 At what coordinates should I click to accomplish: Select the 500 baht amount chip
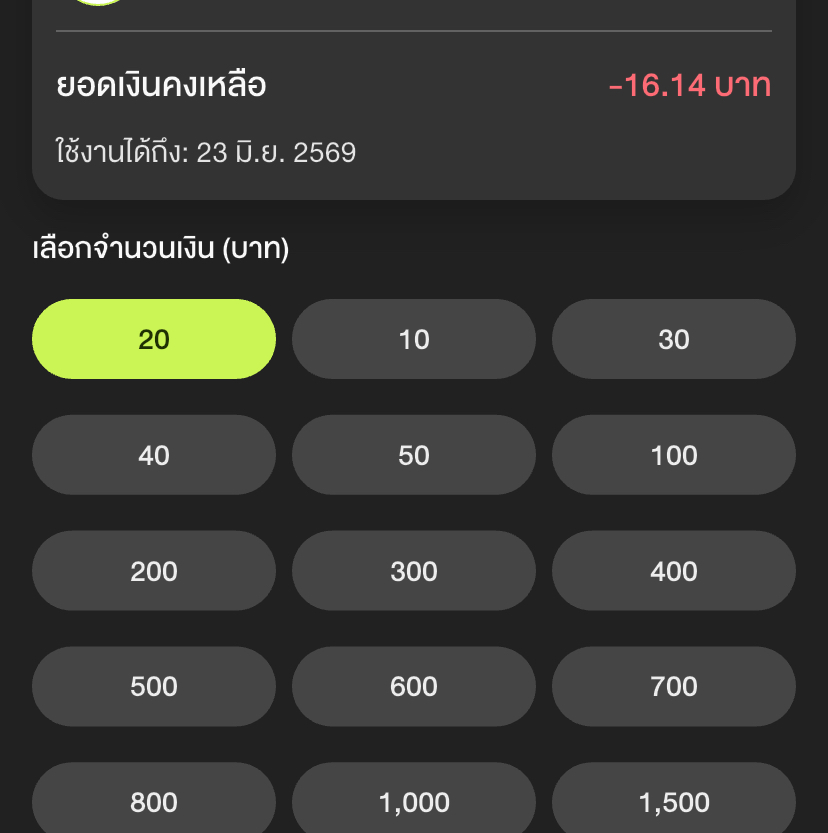154,686
